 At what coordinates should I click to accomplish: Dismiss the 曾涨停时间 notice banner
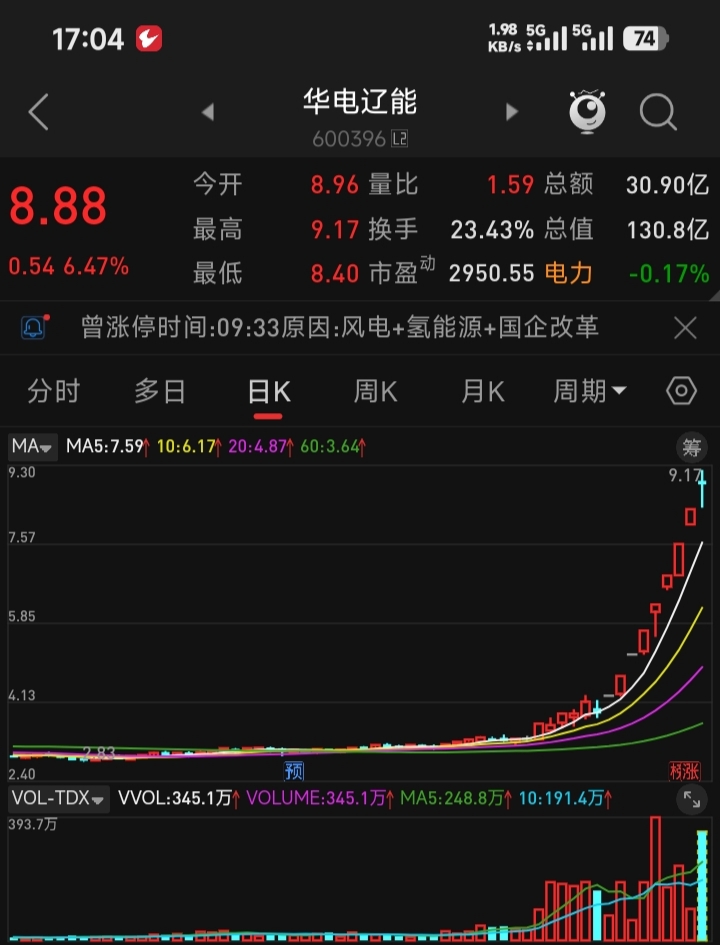685,328
